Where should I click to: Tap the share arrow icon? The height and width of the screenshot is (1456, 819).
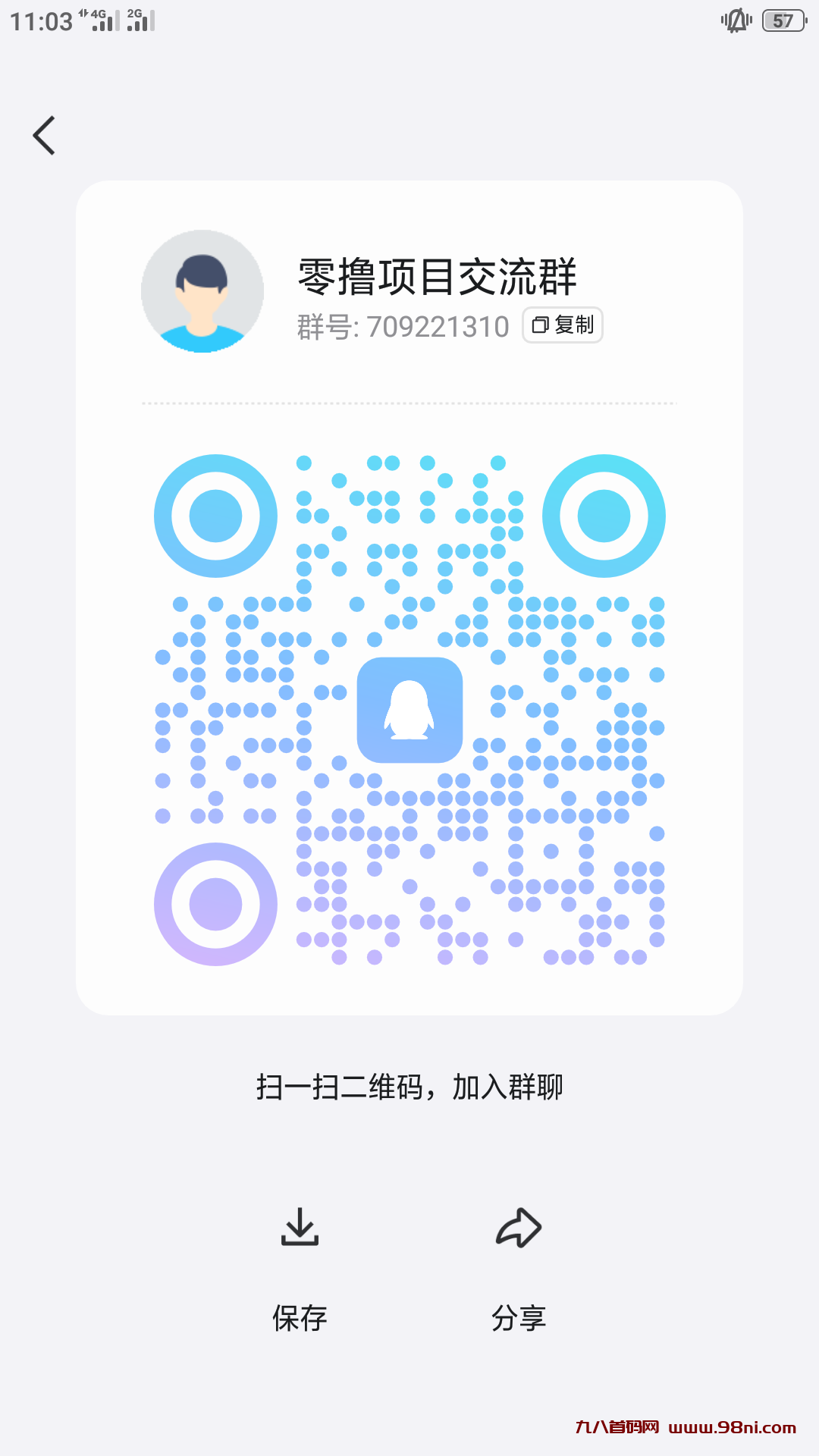click(519, 1224)
